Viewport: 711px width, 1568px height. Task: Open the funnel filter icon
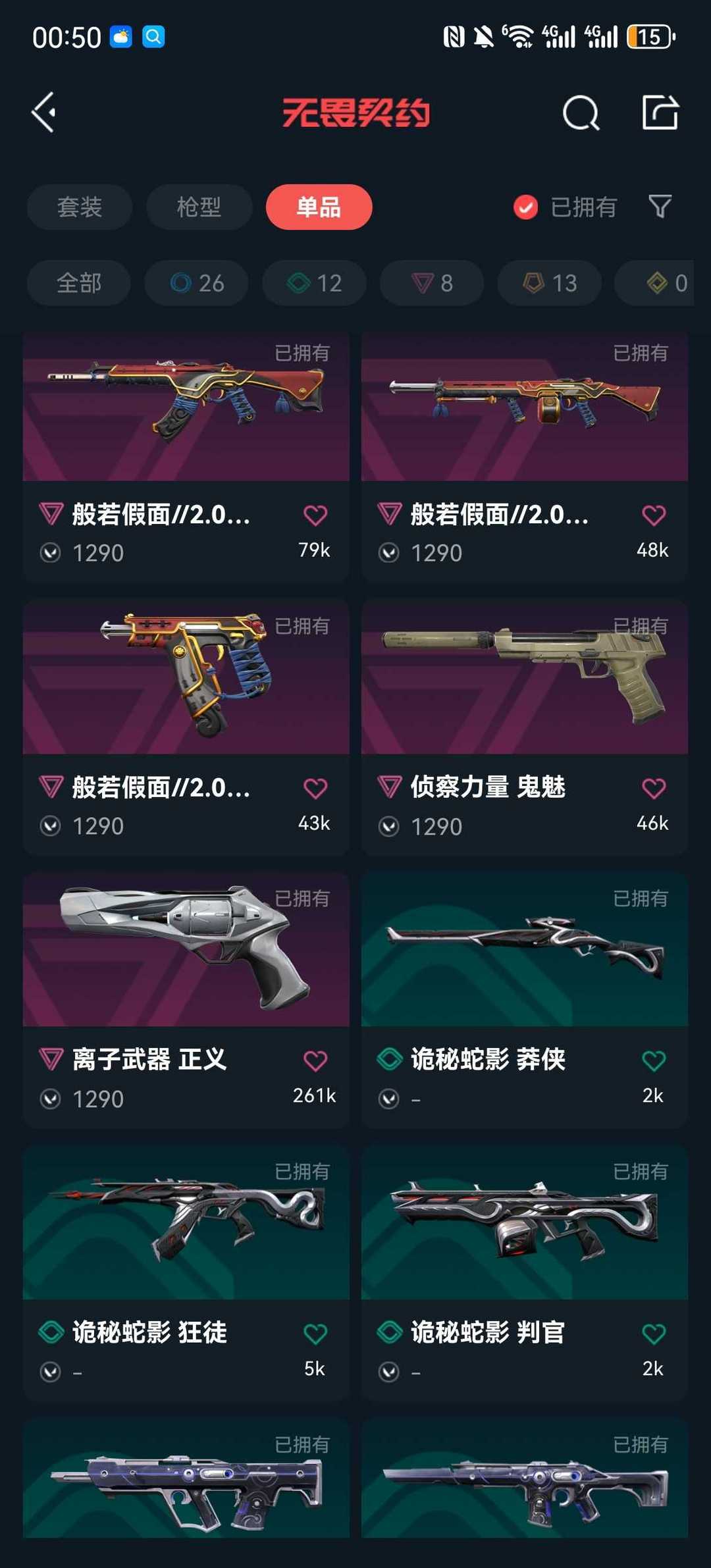(x=660, y=207)
